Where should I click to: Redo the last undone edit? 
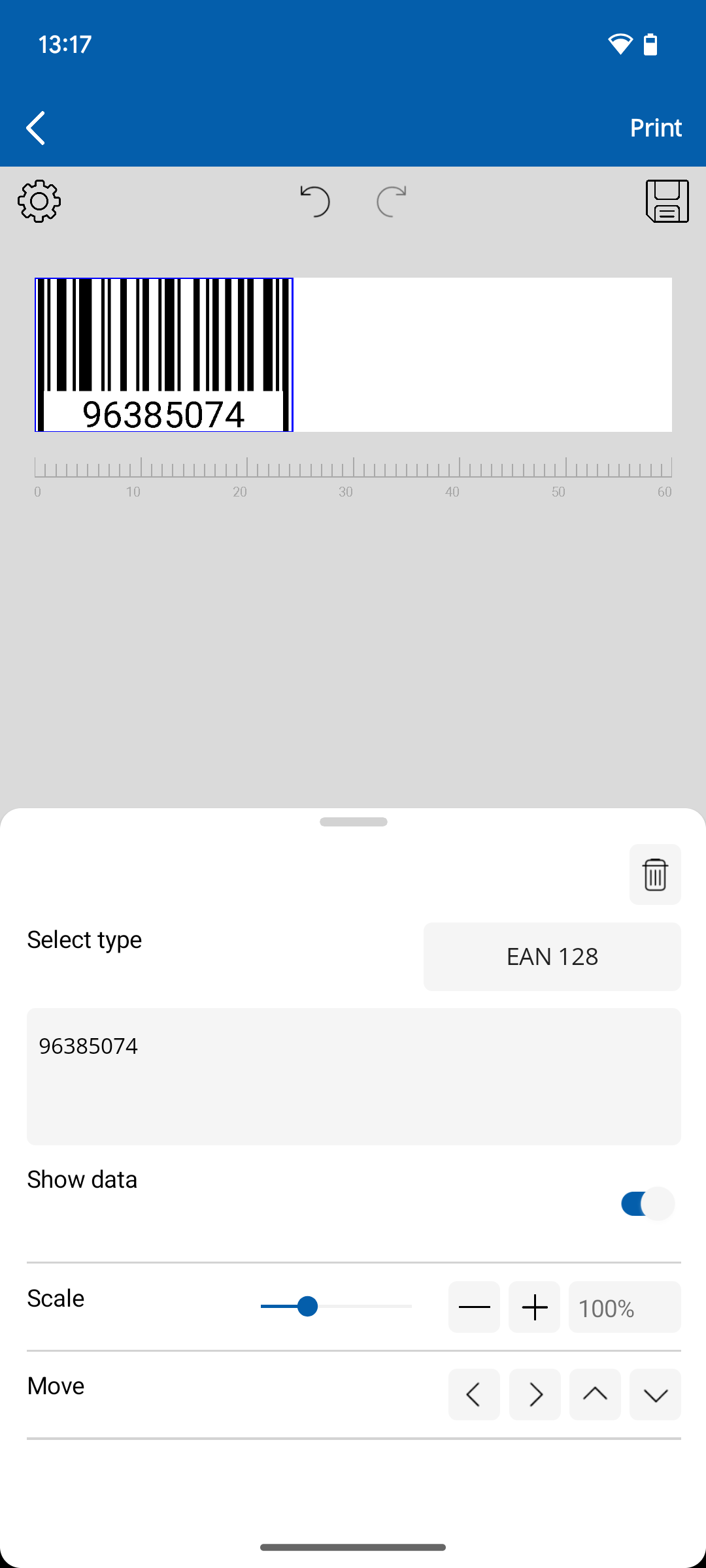[392, 201]
